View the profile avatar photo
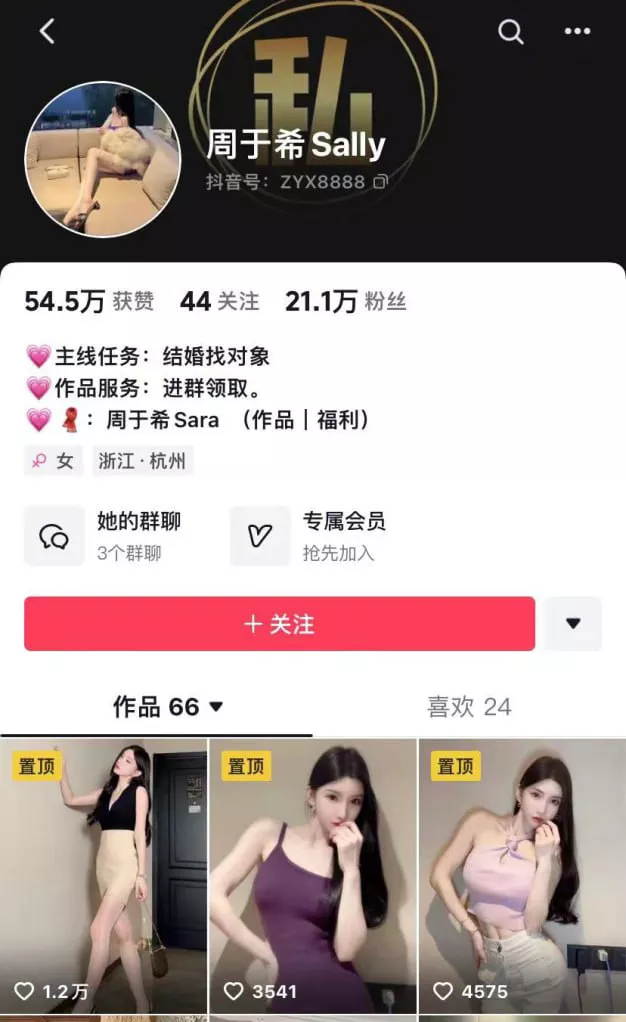Screen dimensions: 626x1022 [x=102, y=159]
